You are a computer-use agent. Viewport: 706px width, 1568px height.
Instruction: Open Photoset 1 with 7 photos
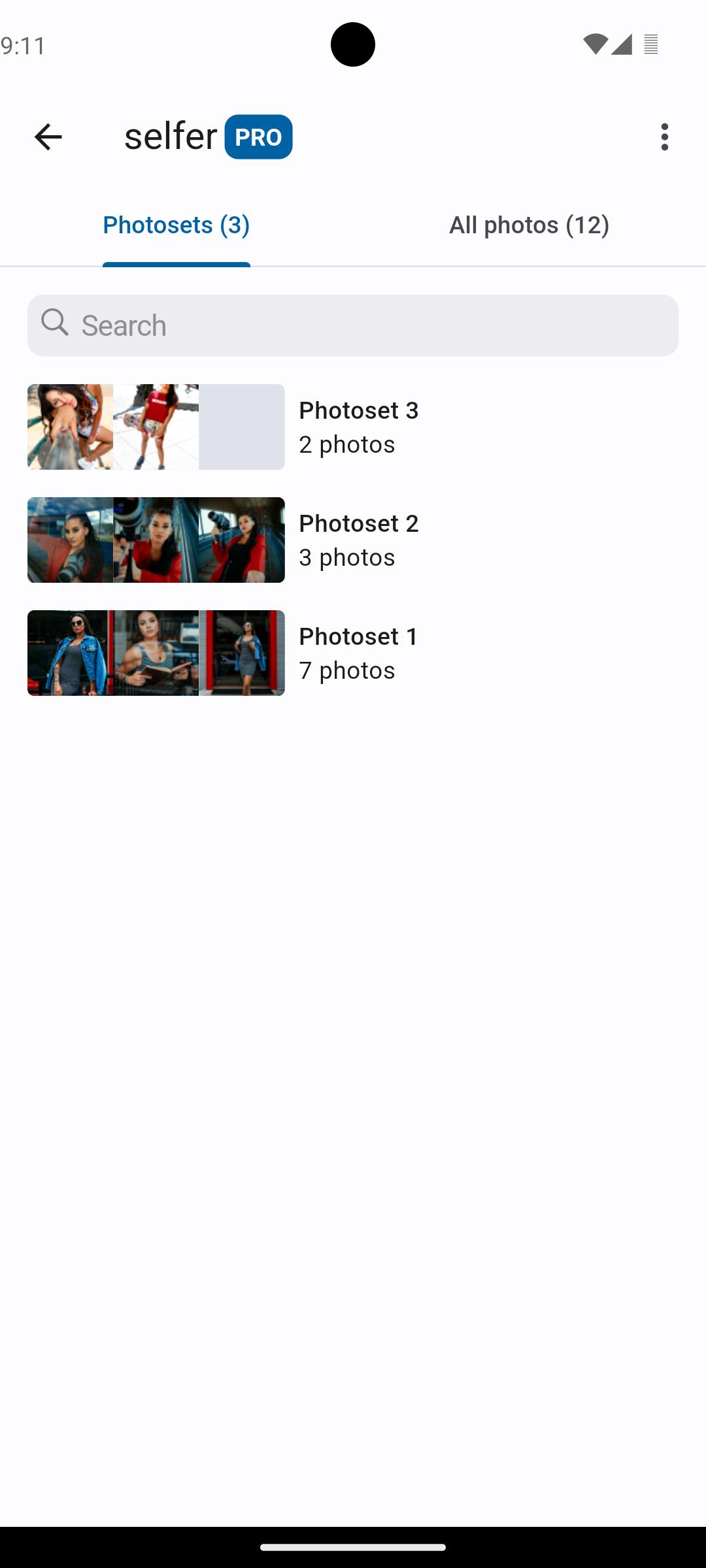tap(353, 653)
